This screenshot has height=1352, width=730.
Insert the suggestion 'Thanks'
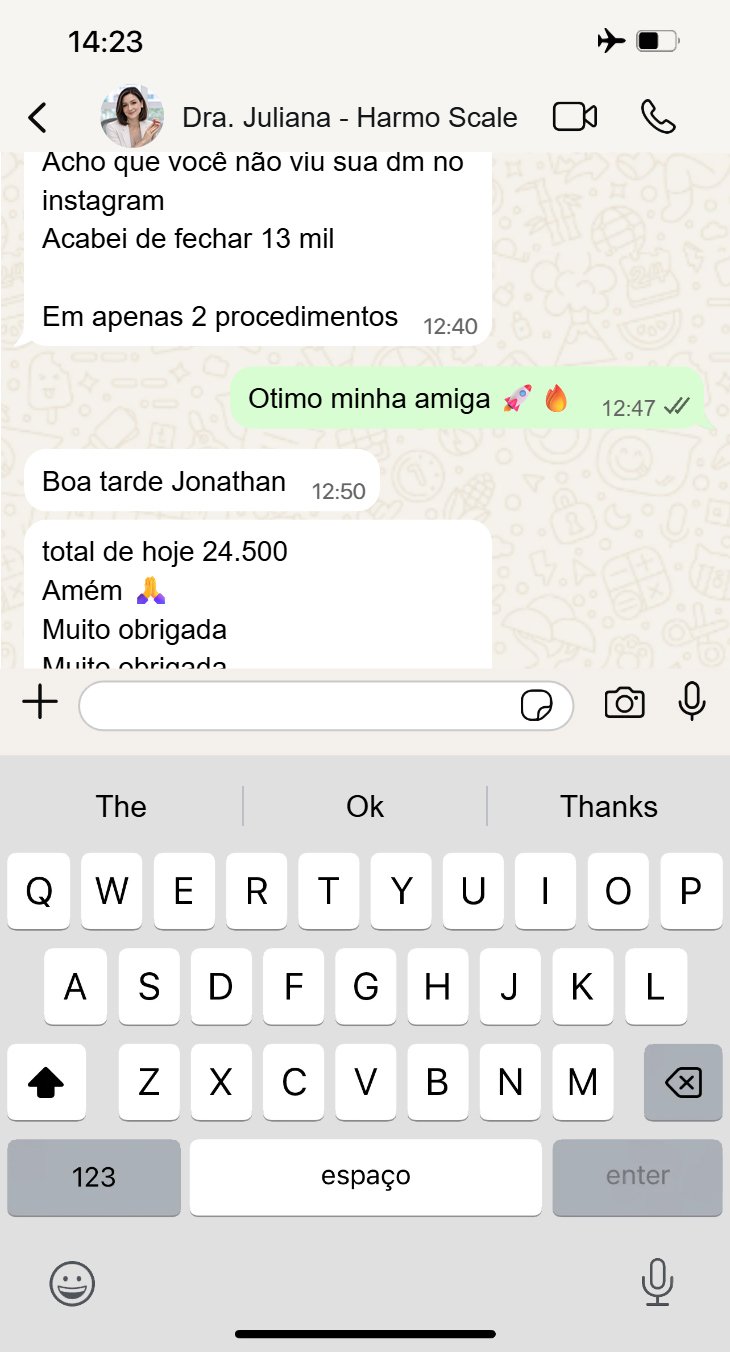(x=610, y=805)
